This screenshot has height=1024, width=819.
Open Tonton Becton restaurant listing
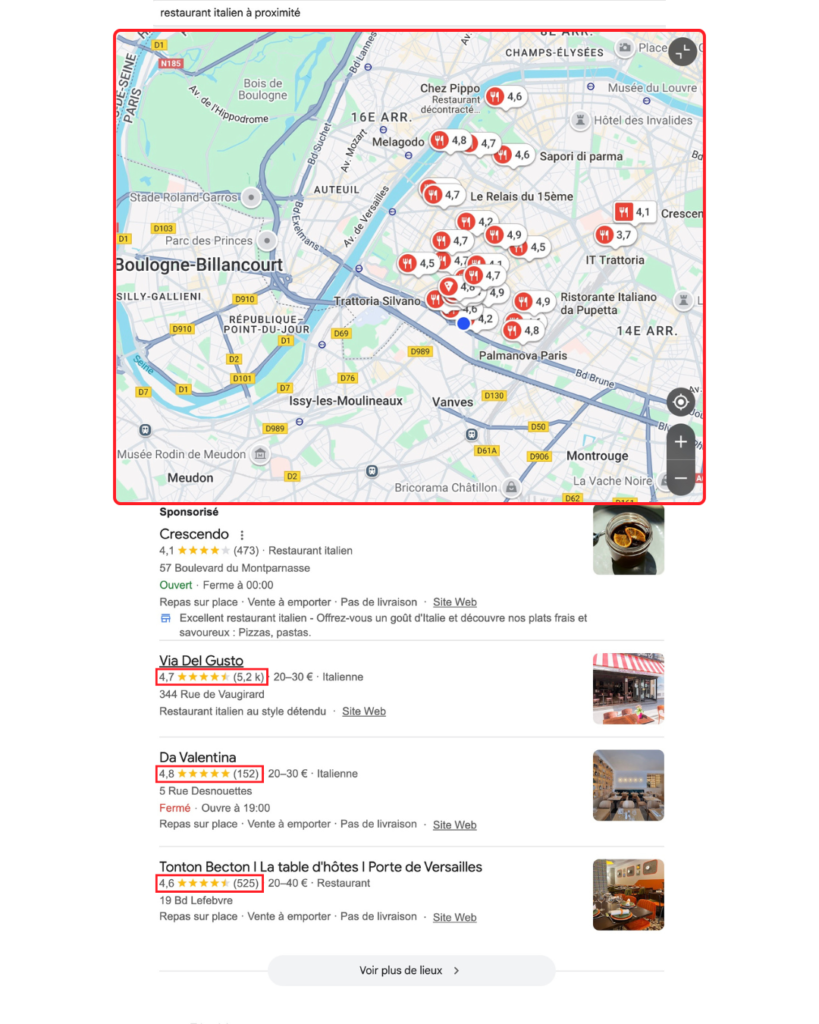(x=320, y=866)
